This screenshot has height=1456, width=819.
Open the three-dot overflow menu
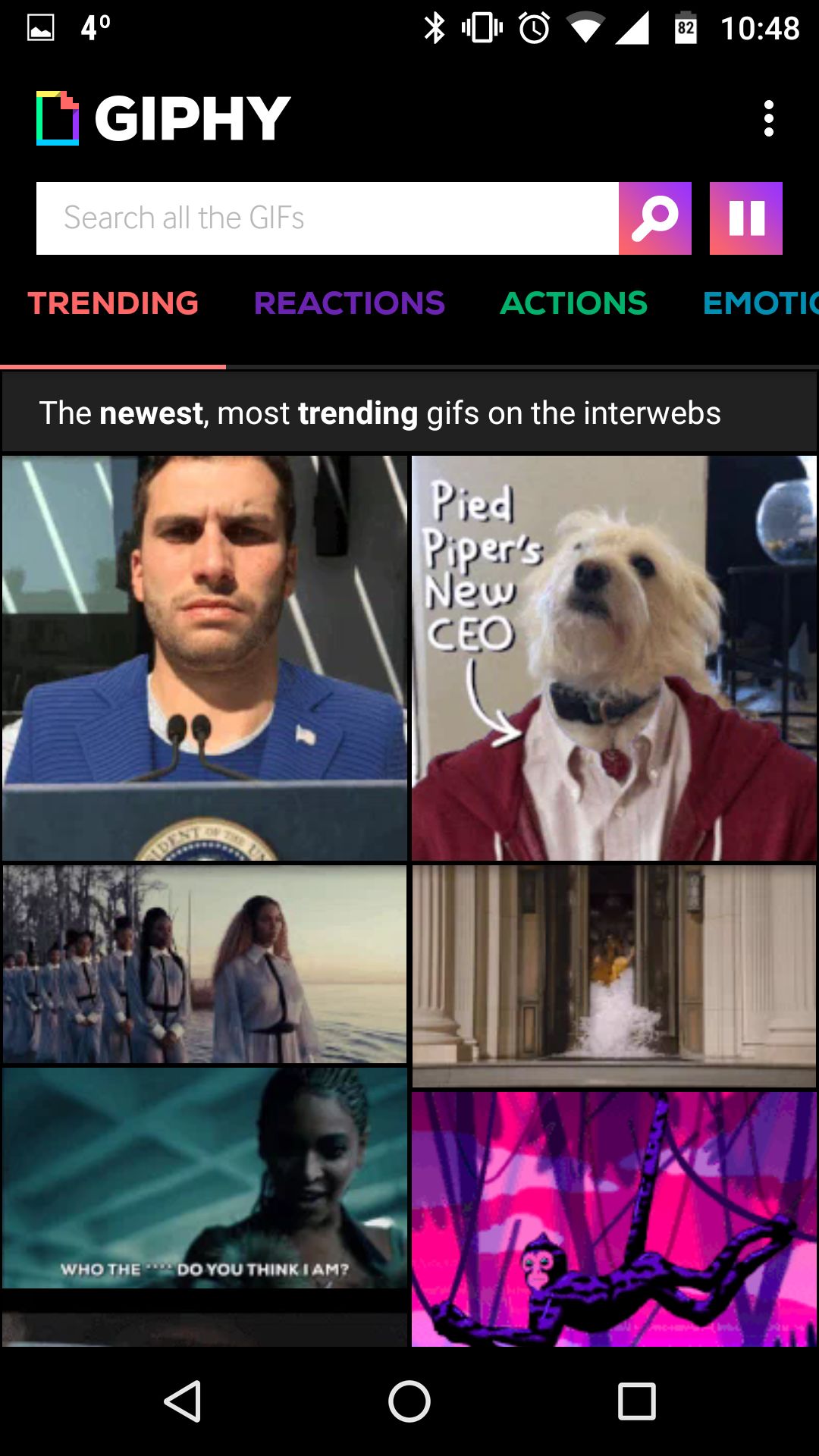point(768,119)
